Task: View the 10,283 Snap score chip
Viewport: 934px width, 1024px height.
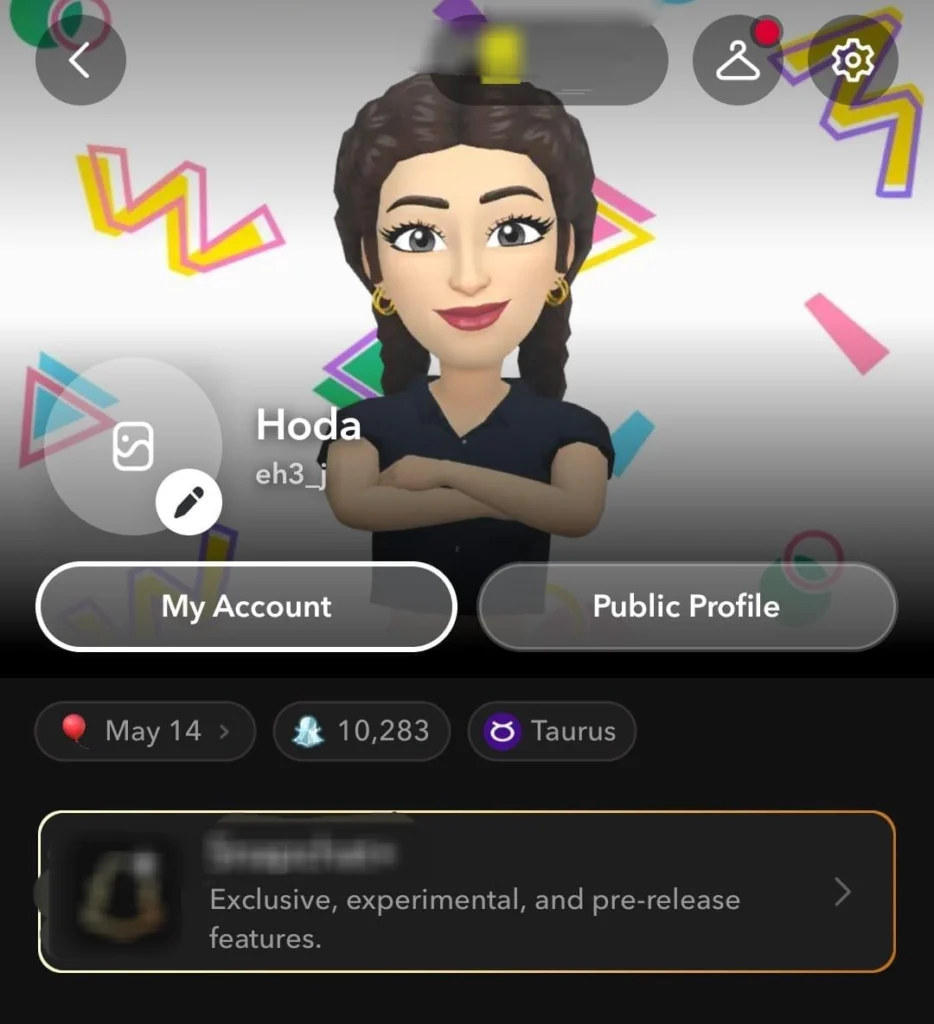Action: (362, 731)
